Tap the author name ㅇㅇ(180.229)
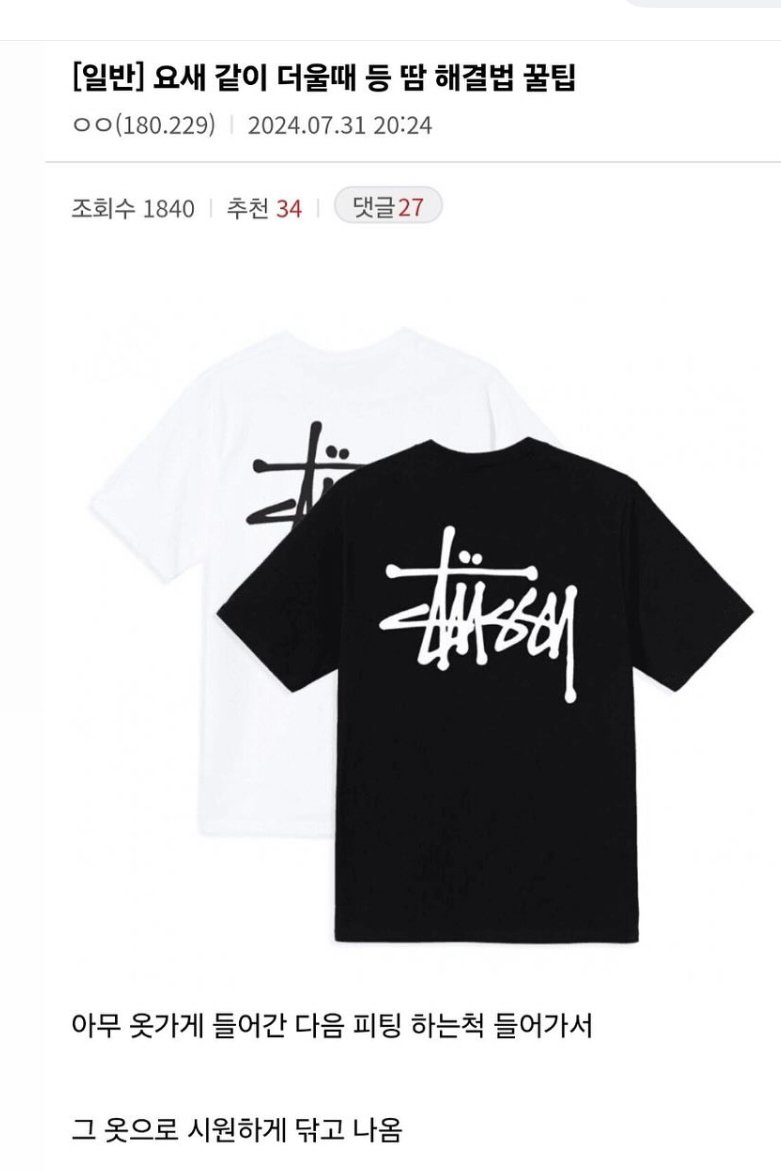Image resolution: width=781 pixels, height=1172 pixels. pyautogui.click(x=143, y=126)
